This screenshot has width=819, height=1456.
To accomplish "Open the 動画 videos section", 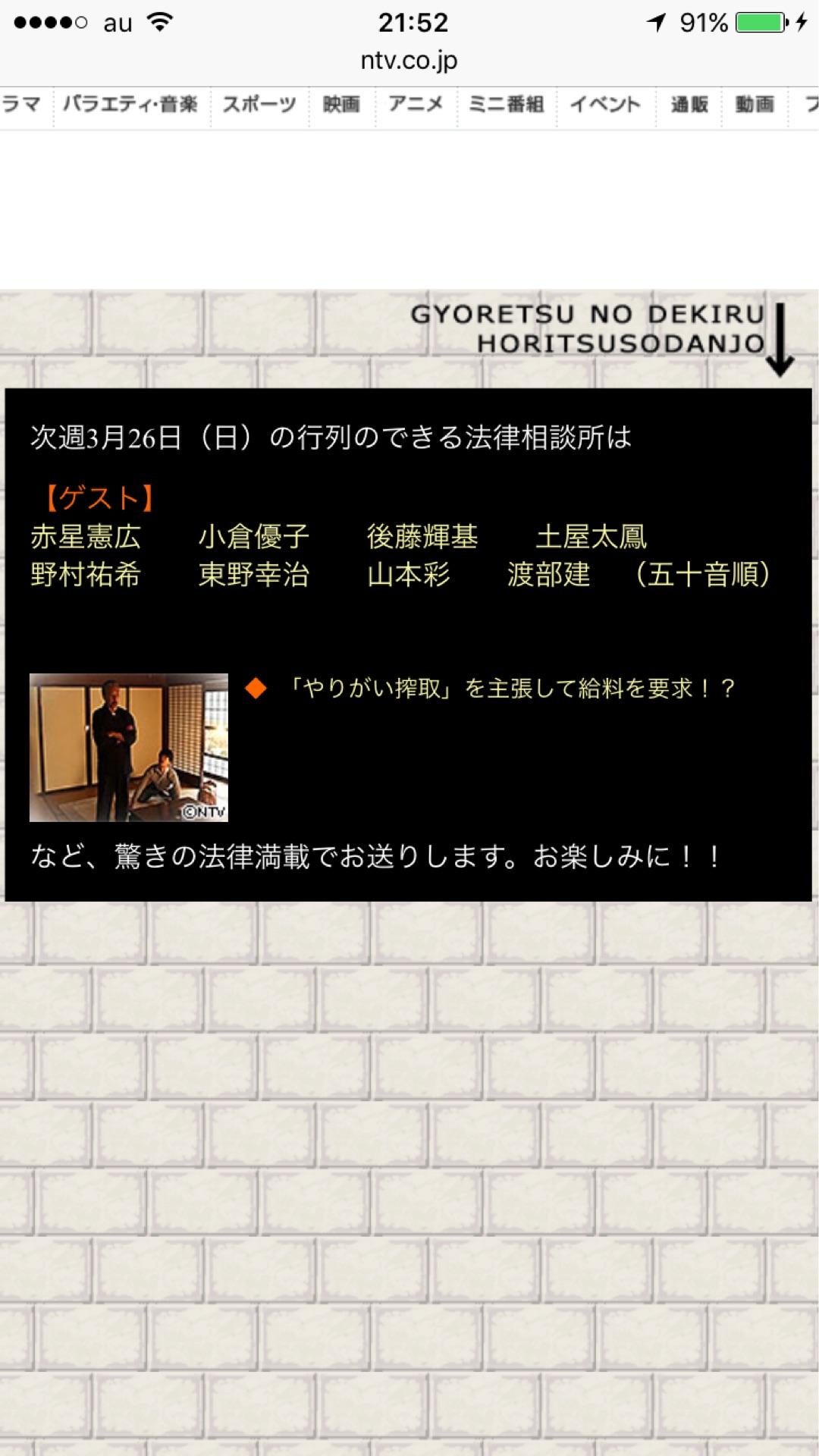I will (x=755, y=105).
